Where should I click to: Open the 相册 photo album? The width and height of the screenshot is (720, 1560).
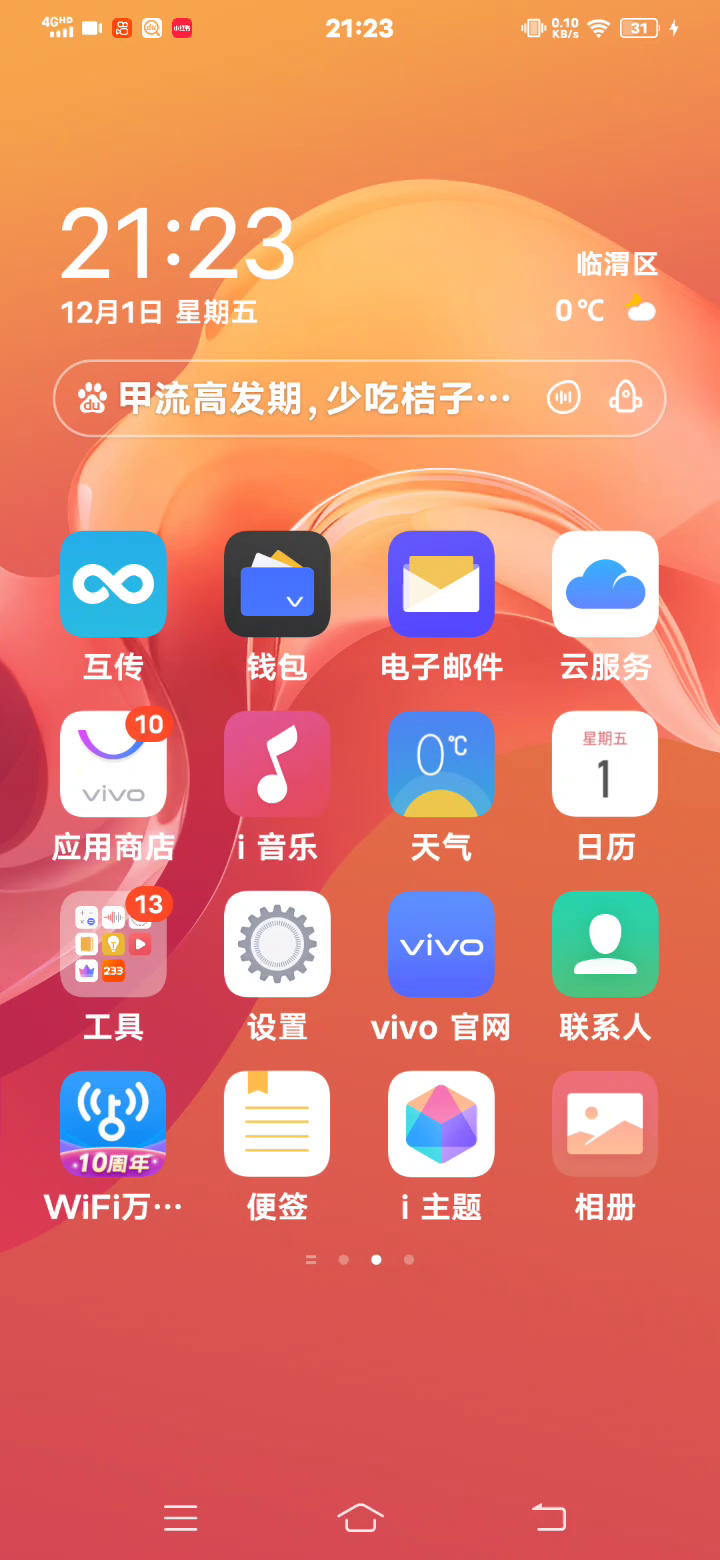(x=605, y=1124)
